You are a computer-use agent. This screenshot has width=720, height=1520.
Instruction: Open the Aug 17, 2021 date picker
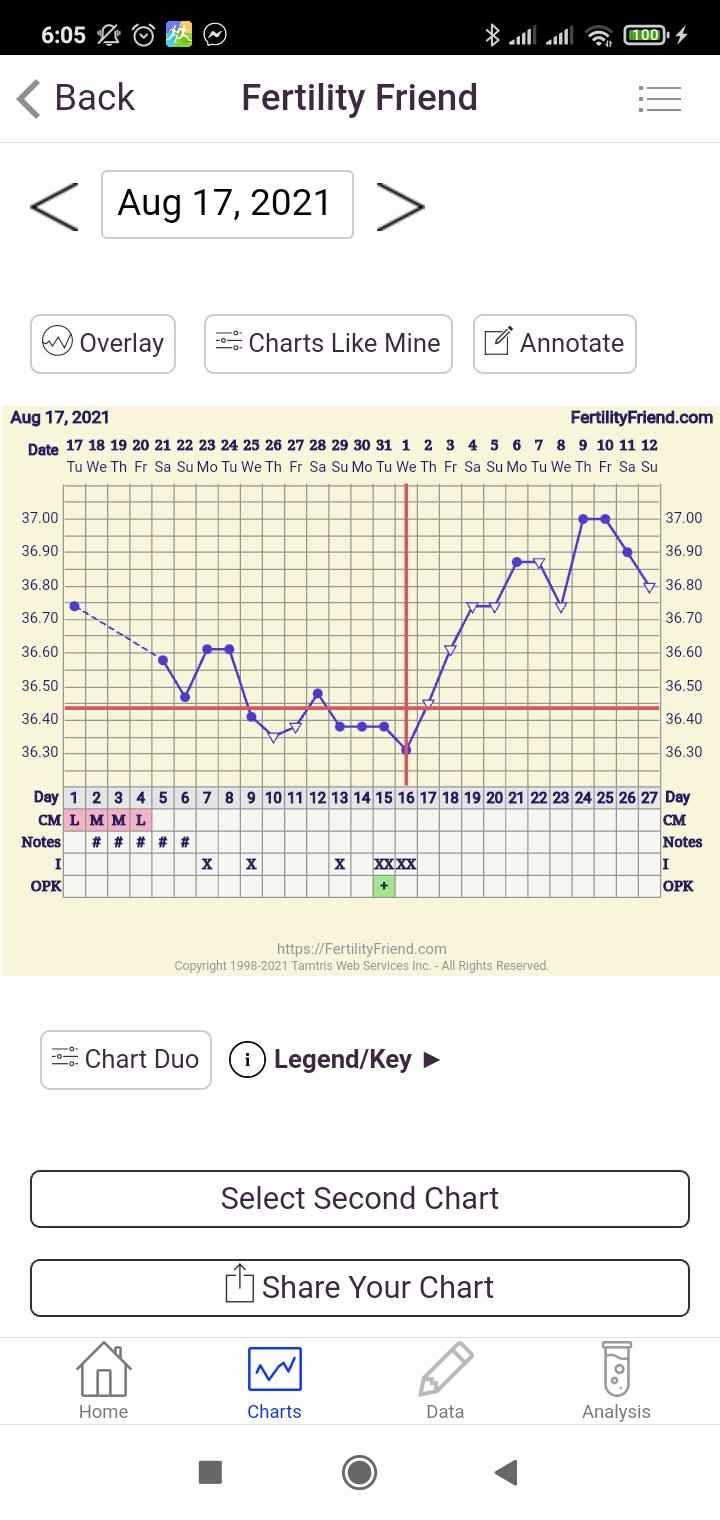[x=227, y=204]
